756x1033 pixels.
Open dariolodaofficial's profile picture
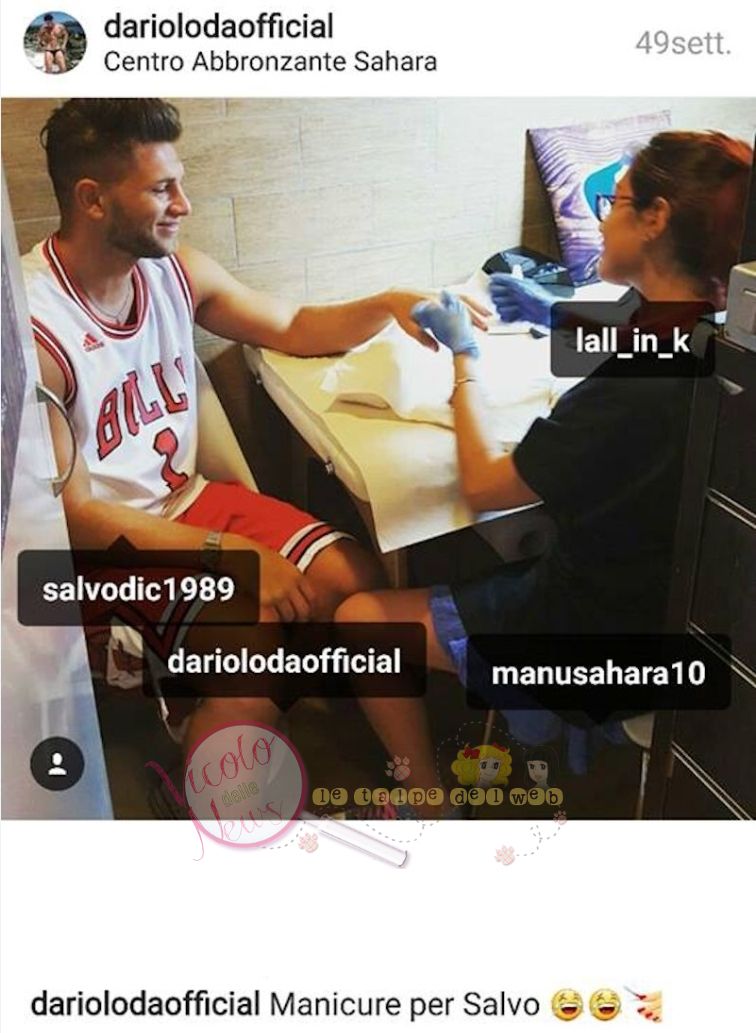tap(54, 44)
